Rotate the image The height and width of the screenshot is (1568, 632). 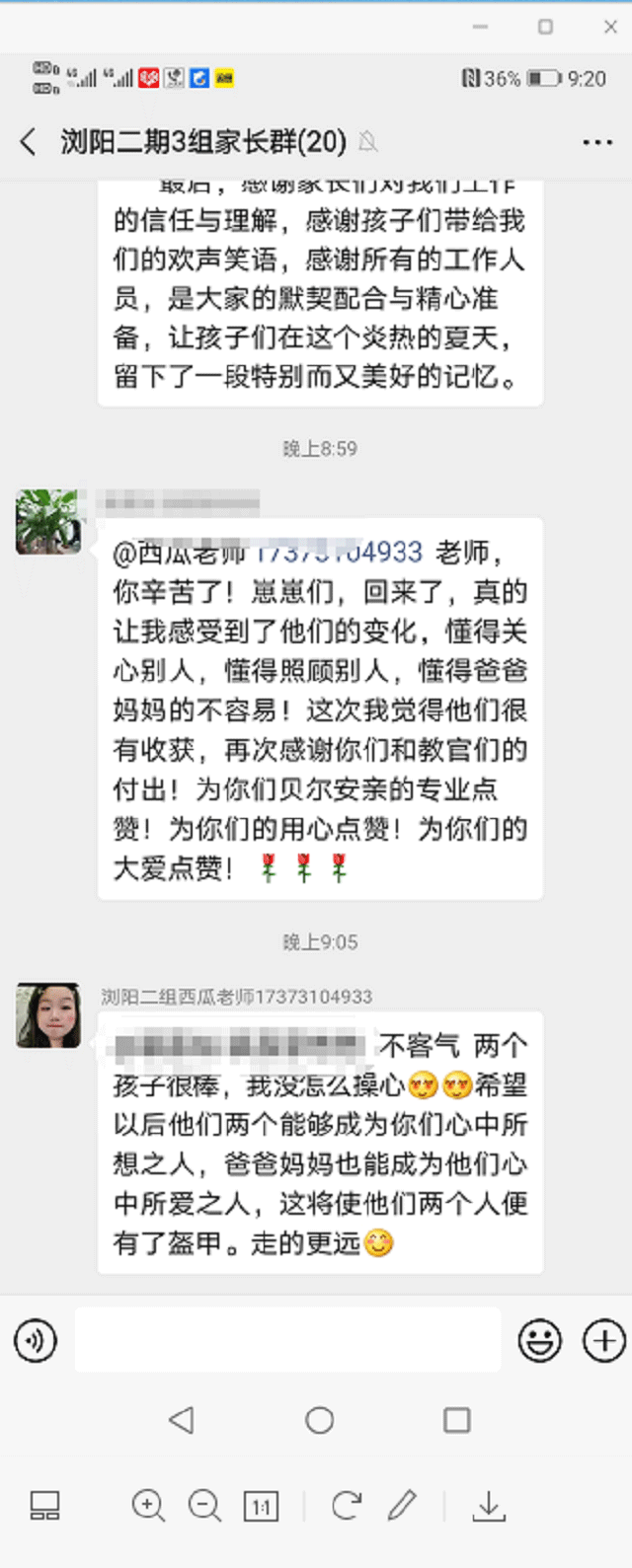(346, 1506)
